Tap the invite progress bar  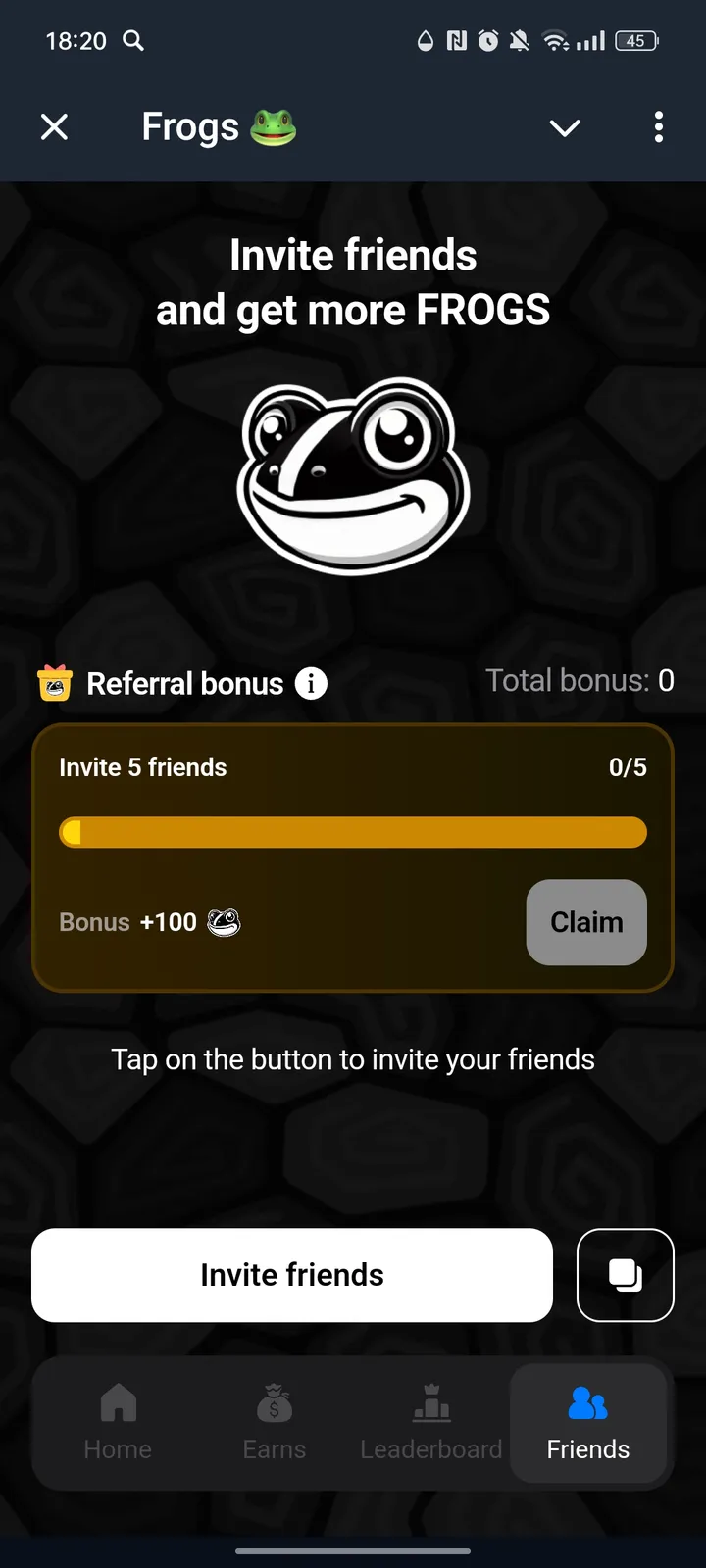point(353,832)
